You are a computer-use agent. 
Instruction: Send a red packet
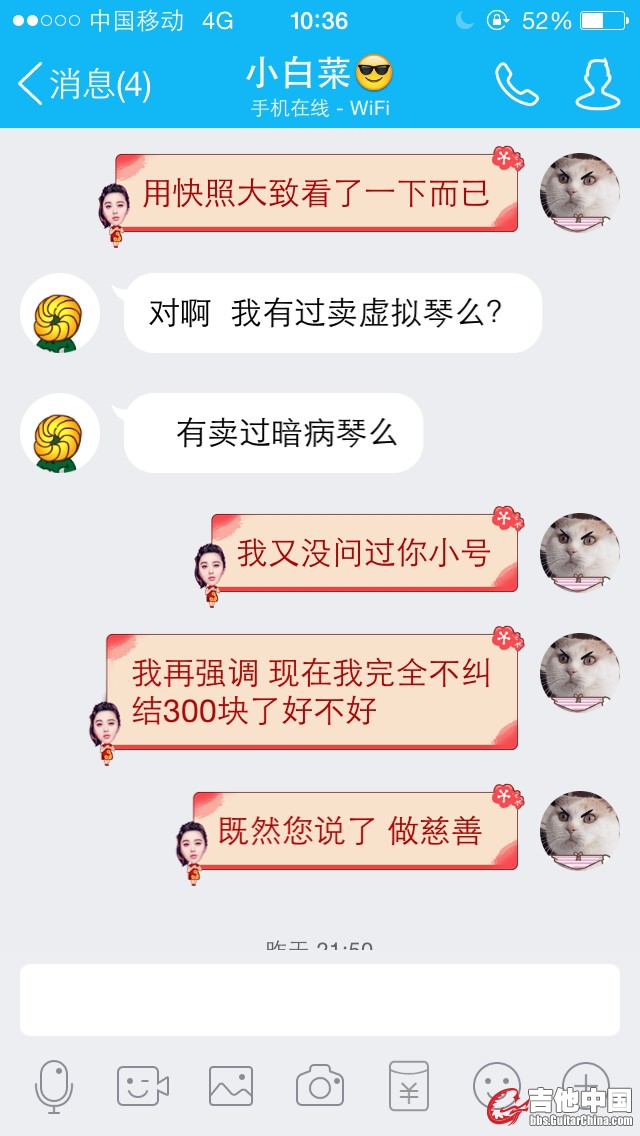tap(408, 1086)
